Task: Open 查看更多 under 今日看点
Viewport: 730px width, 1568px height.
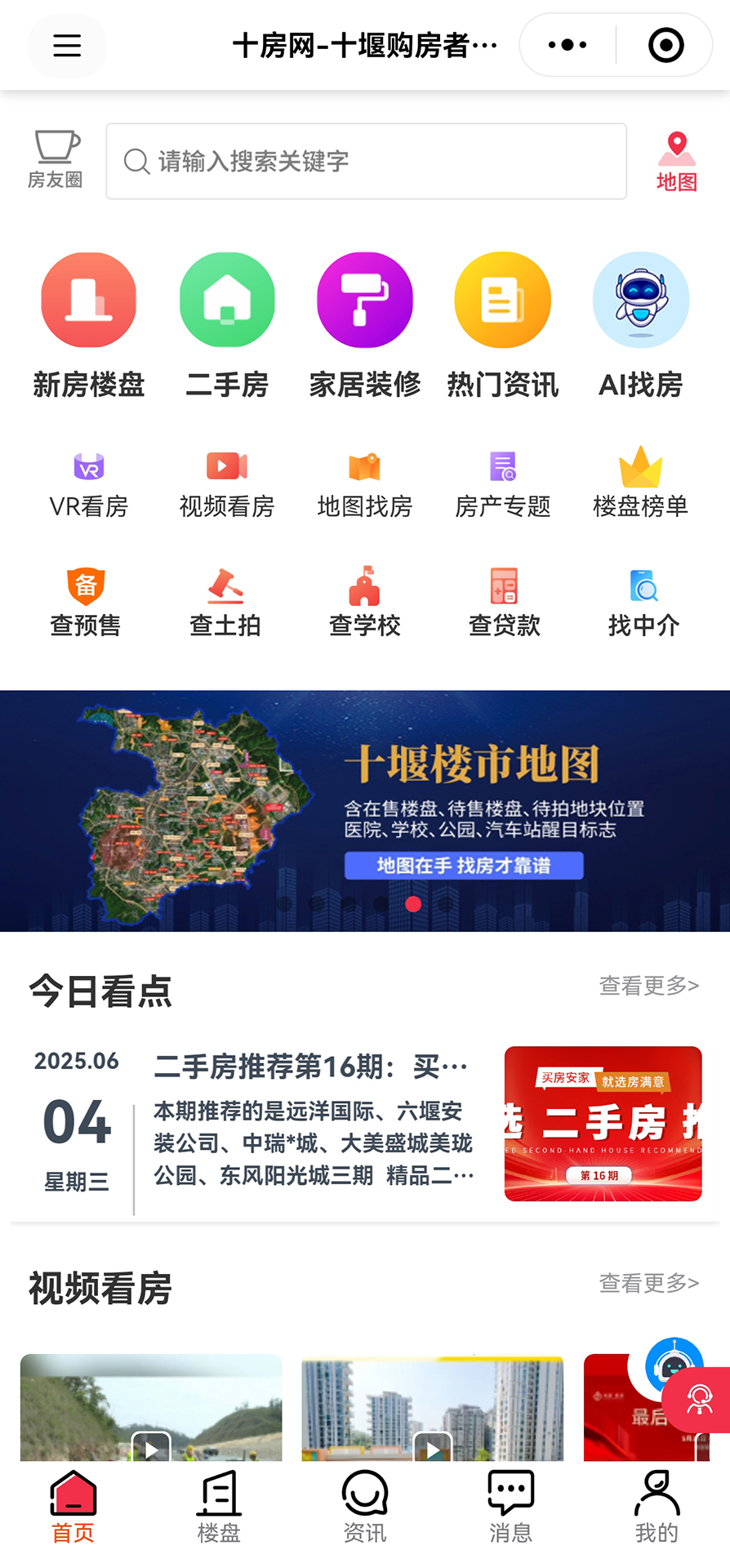Action: pyautogui.click(x=649, y=987)
